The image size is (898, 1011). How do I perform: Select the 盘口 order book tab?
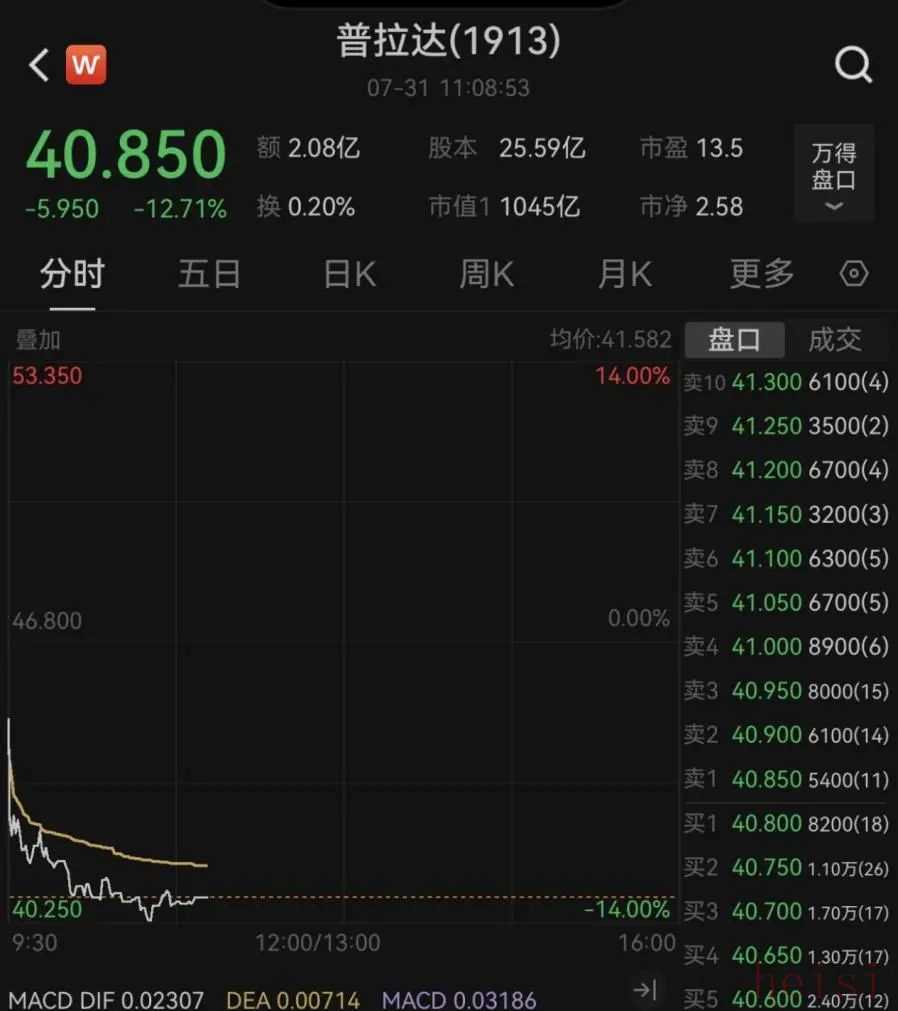(x=734, y=340)
